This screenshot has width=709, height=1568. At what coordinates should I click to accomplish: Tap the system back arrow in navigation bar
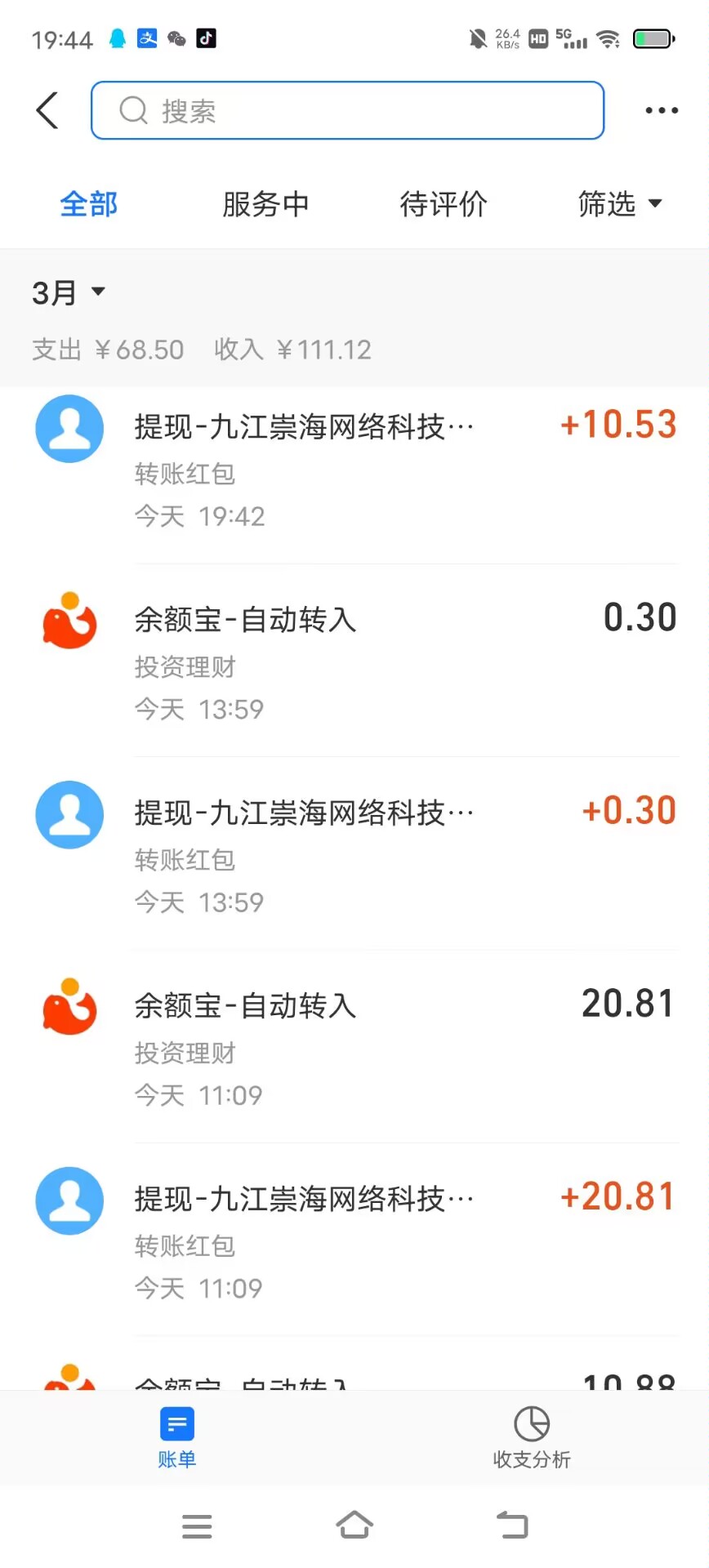click(512, 1526)
